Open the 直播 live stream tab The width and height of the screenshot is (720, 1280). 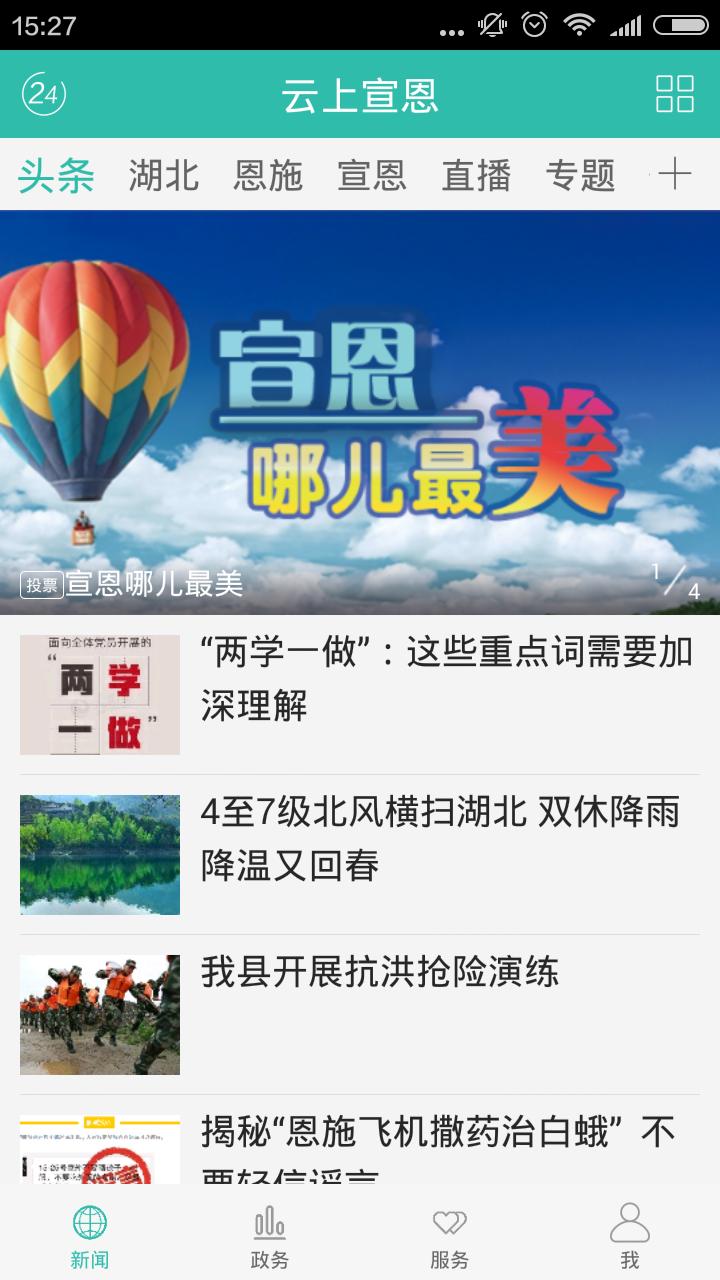click(x=477, y=175)
